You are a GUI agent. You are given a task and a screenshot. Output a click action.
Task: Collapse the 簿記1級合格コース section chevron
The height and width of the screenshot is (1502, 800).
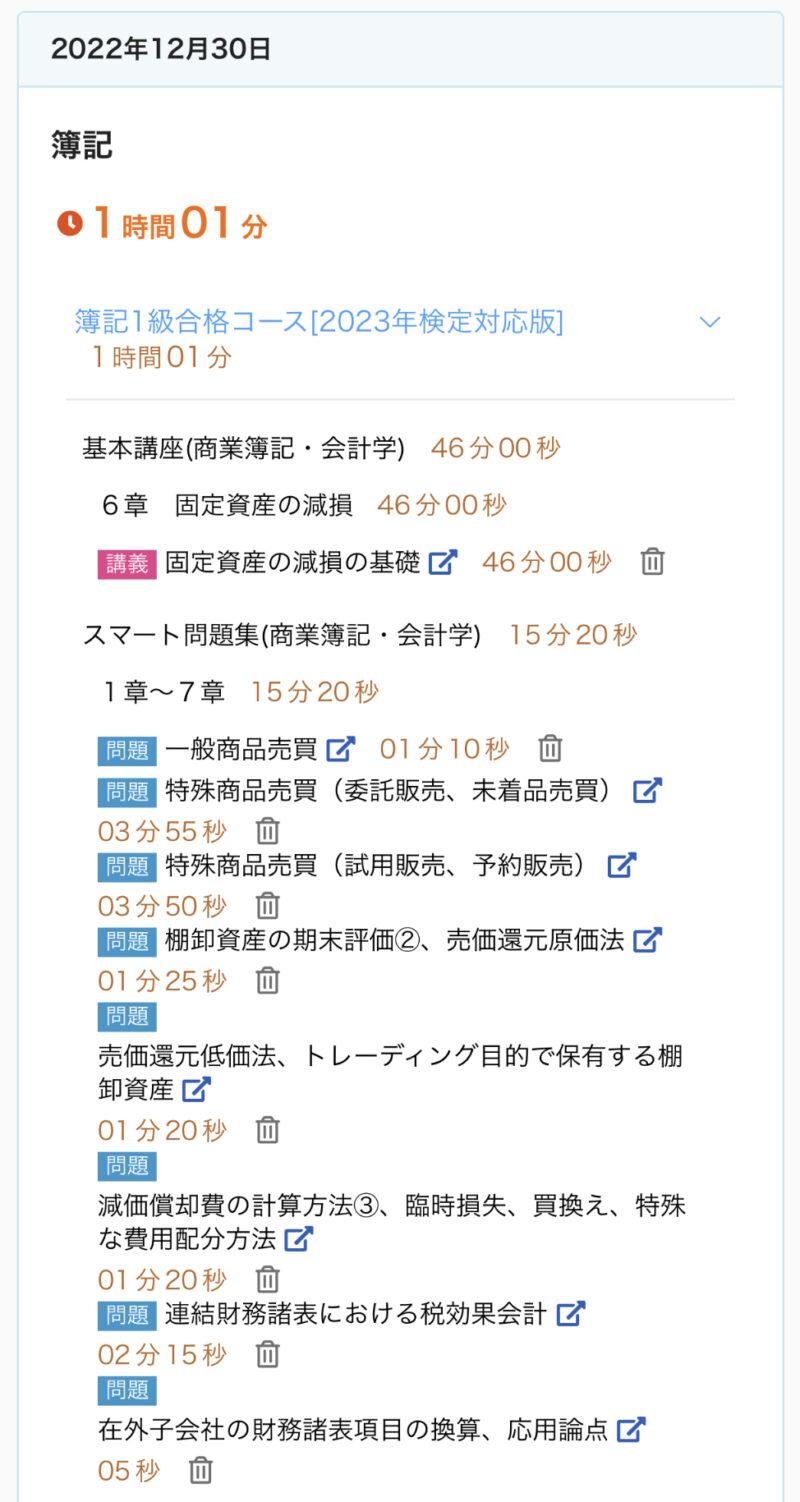pos(710,322)
